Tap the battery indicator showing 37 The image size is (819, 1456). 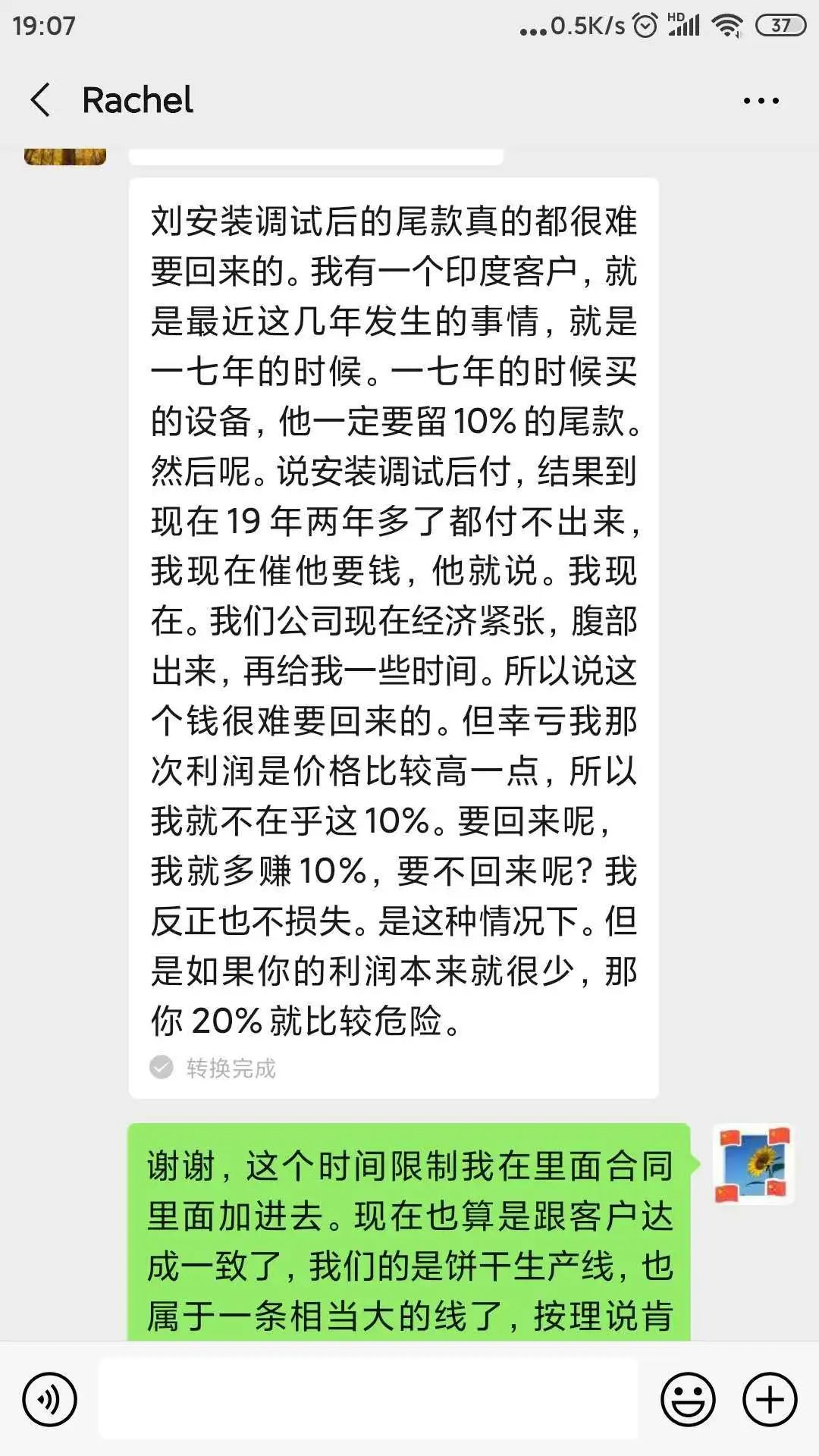(783, 24)
